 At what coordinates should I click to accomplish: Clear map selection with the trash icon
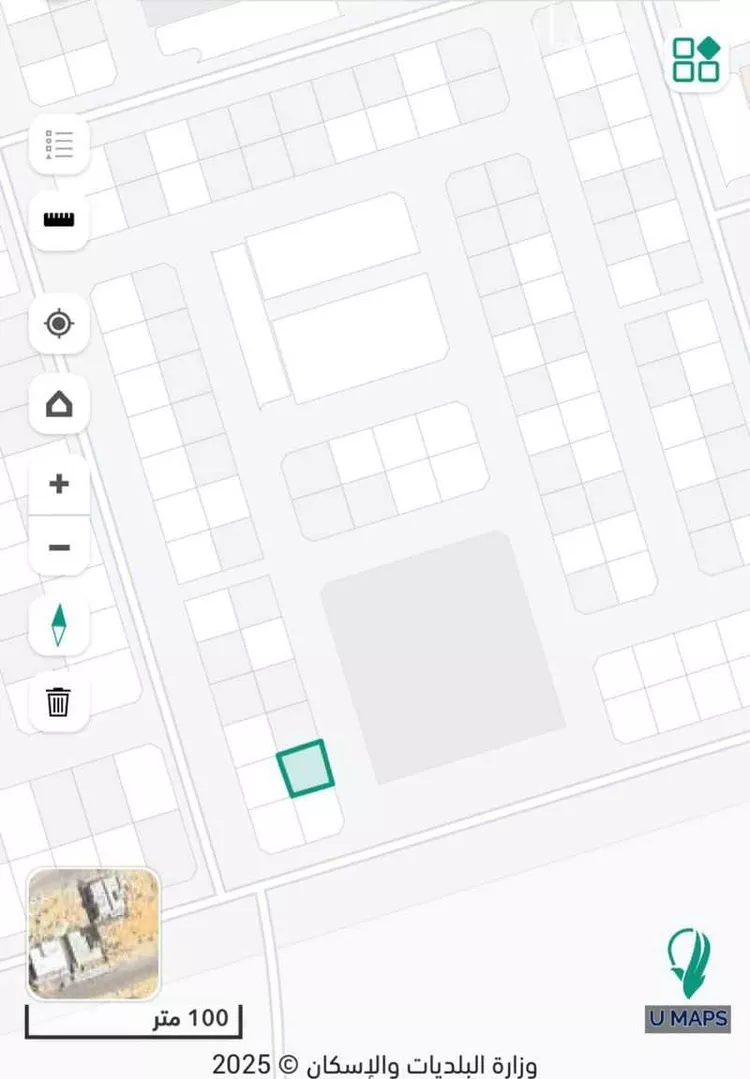click(x=59, y=701)
